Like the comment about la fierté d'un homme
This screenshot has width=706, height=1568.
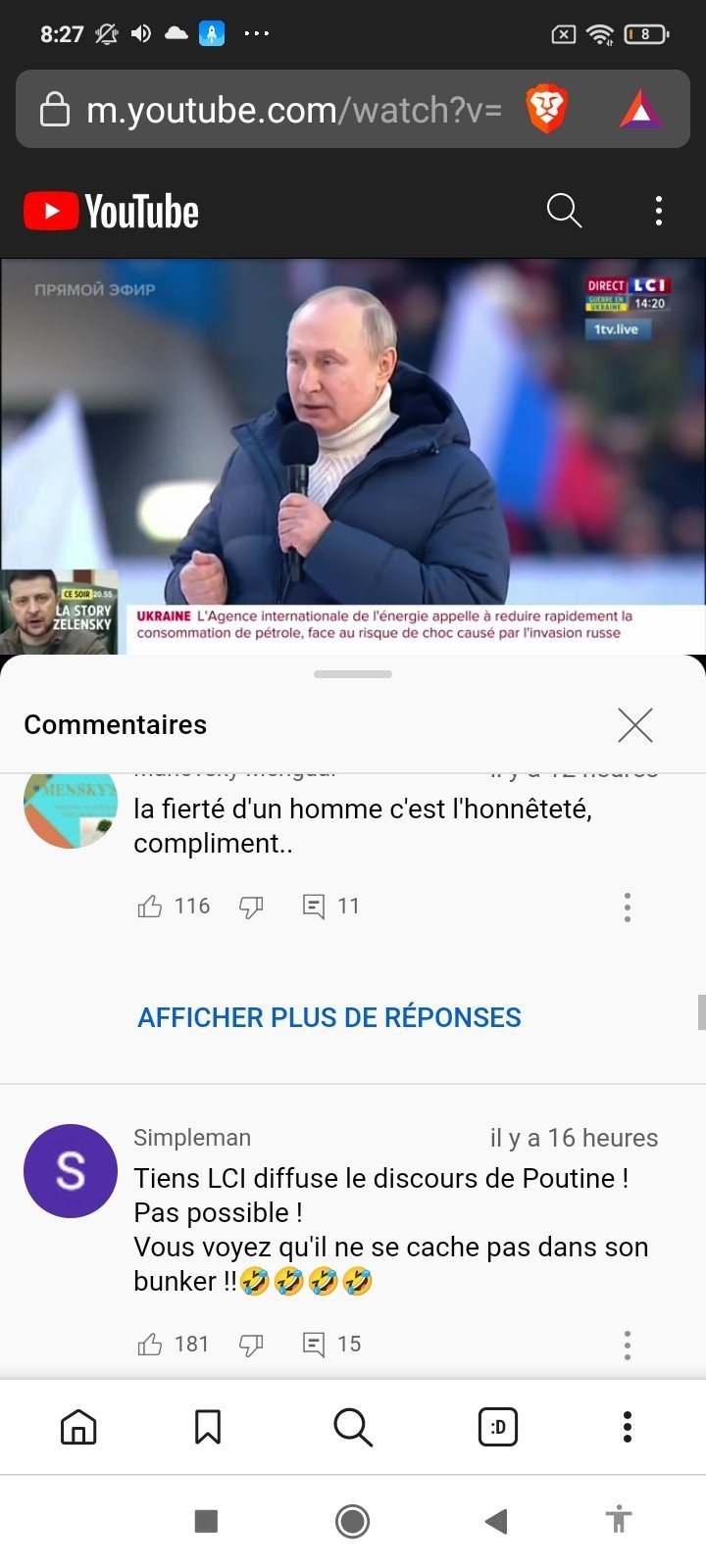click(x=150, y=906)
